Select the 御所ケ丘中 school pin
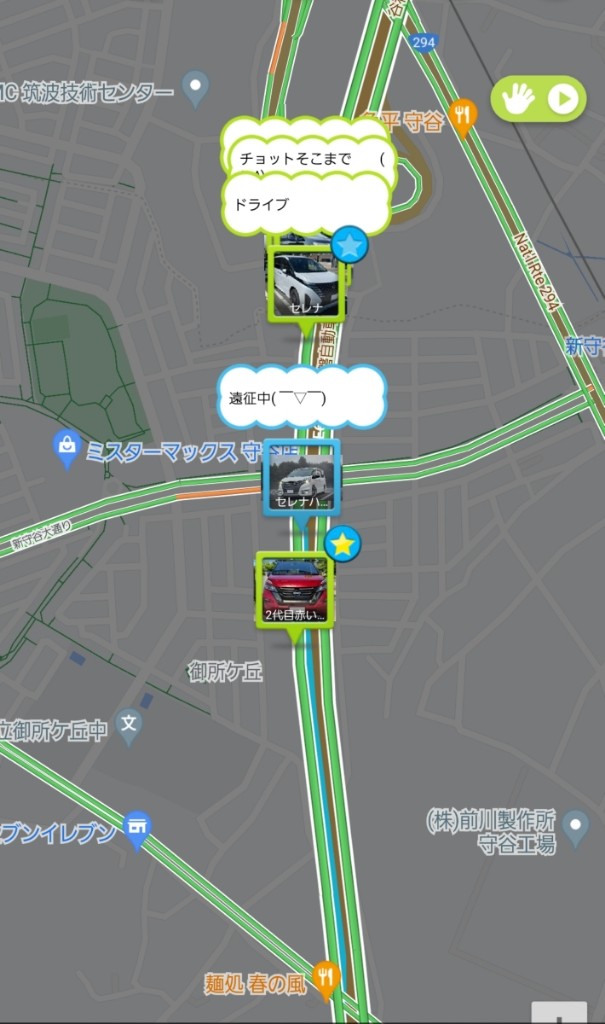 129,724
